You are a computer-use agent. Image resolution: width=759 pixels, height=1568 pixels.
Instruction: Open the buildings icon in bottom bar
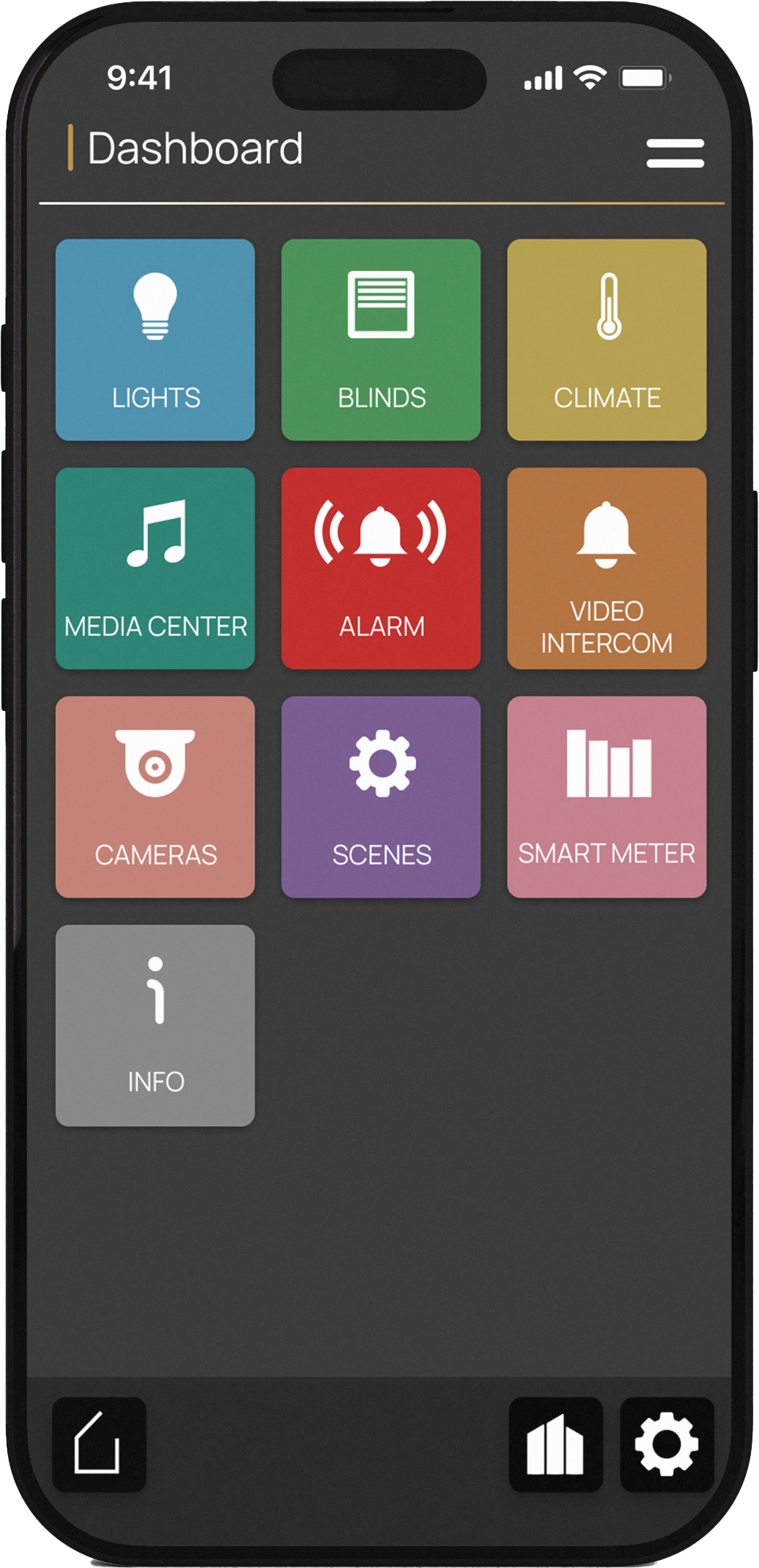[555, 1444]
